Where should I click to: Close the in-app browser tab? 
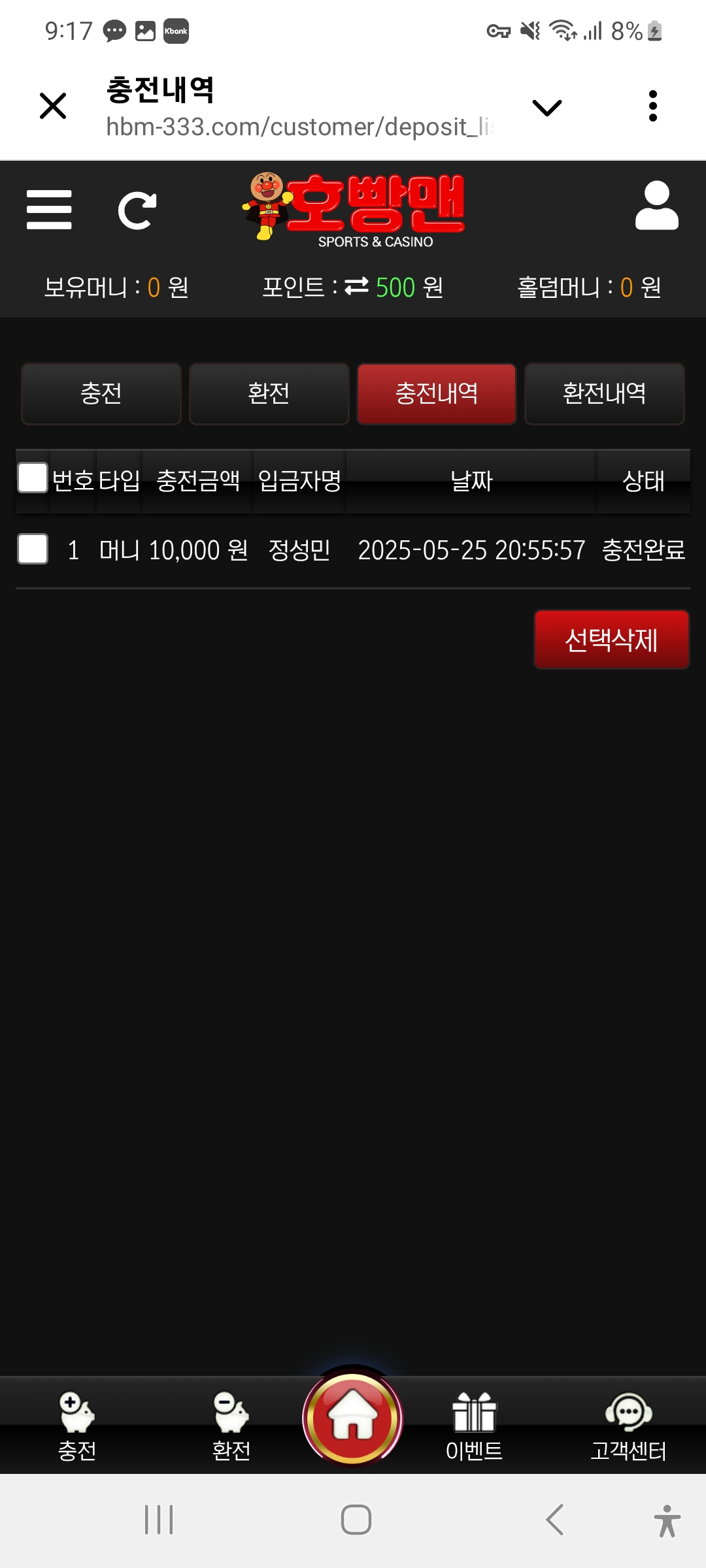53,106
